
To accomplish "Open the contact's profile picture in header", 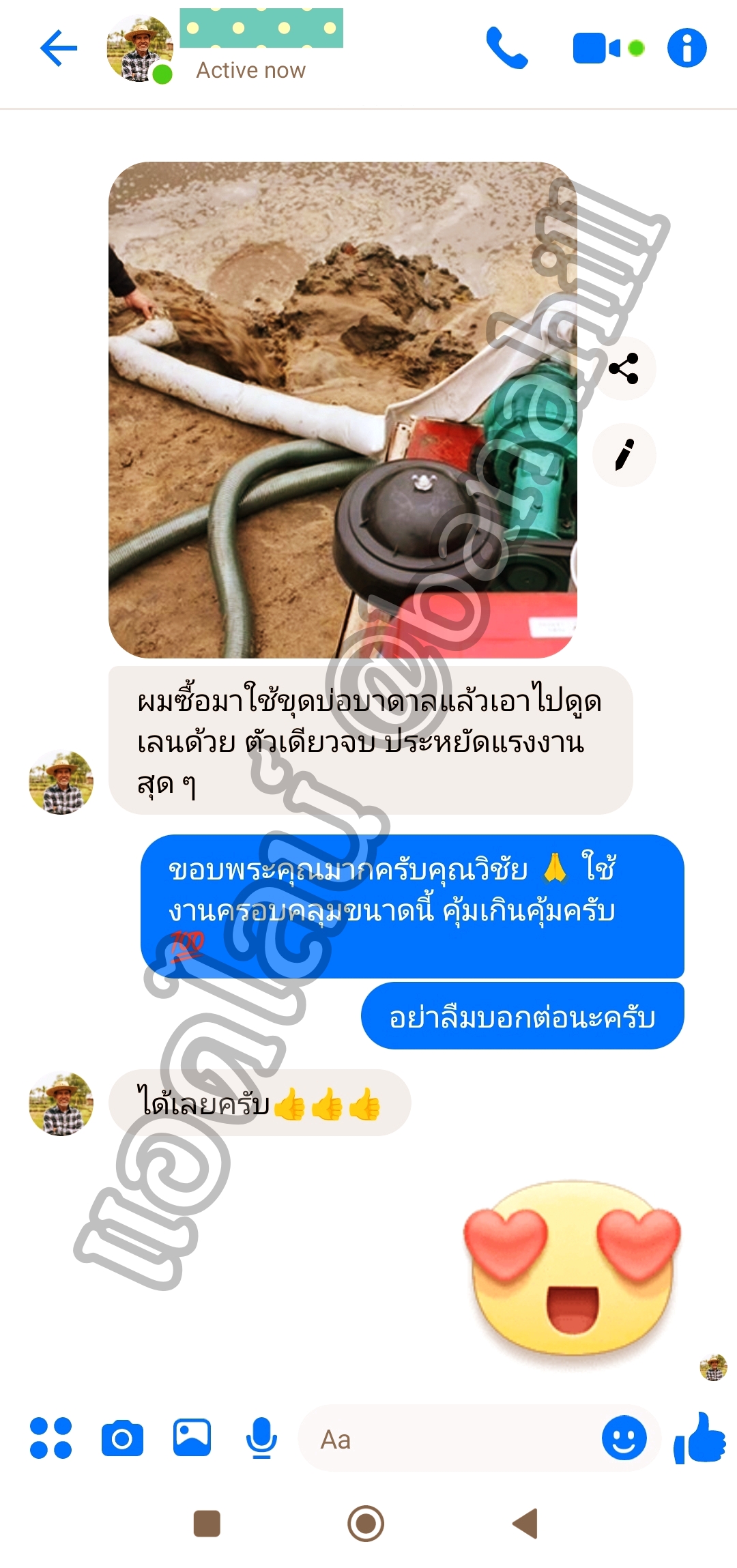I will pos(139,48).
